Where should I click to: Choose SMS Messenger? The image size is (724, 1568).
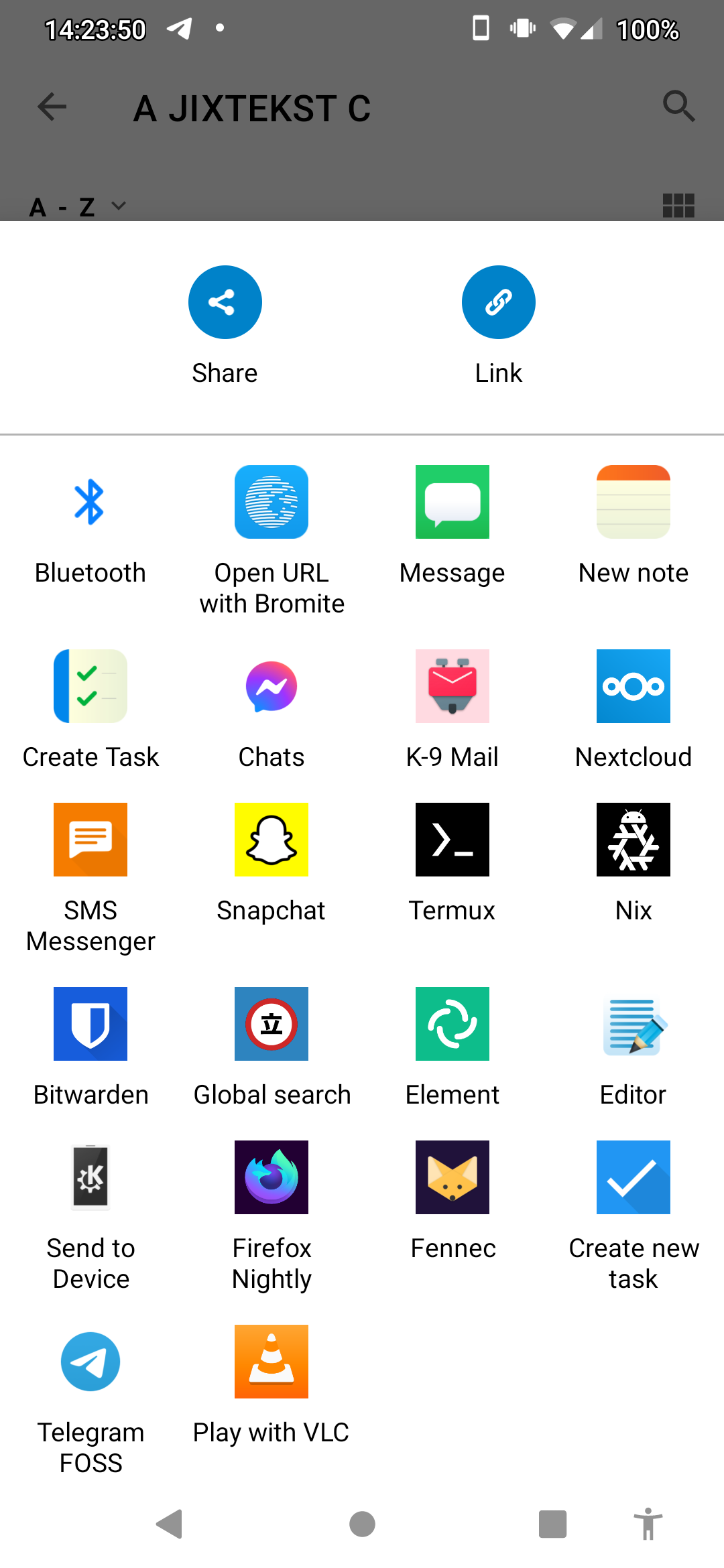click(x=90, y=840)
